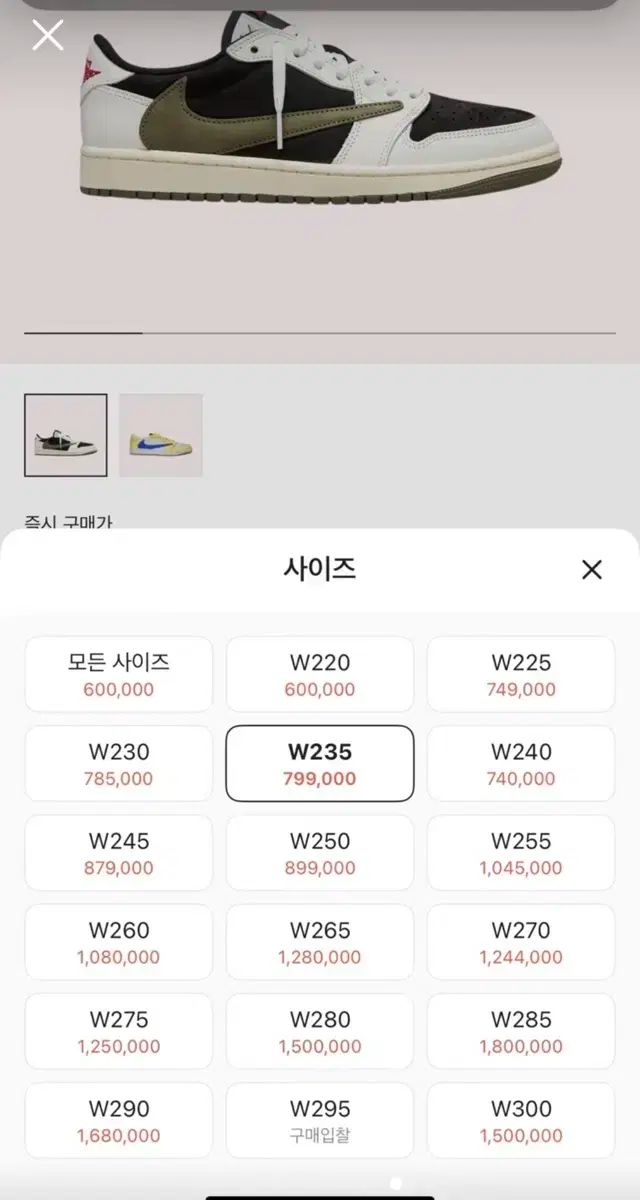640x1200 pixels.
Task: Select size W255
Action: tap(521, 853)
